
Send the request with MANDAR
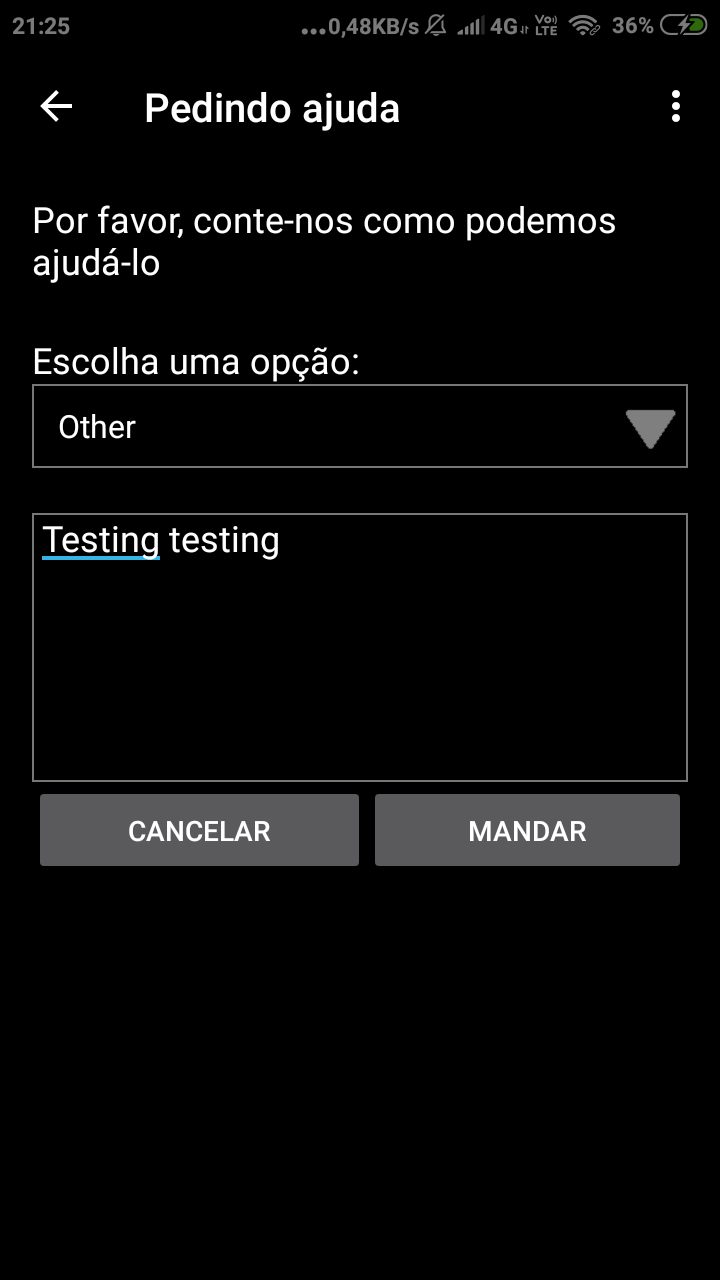527,830
